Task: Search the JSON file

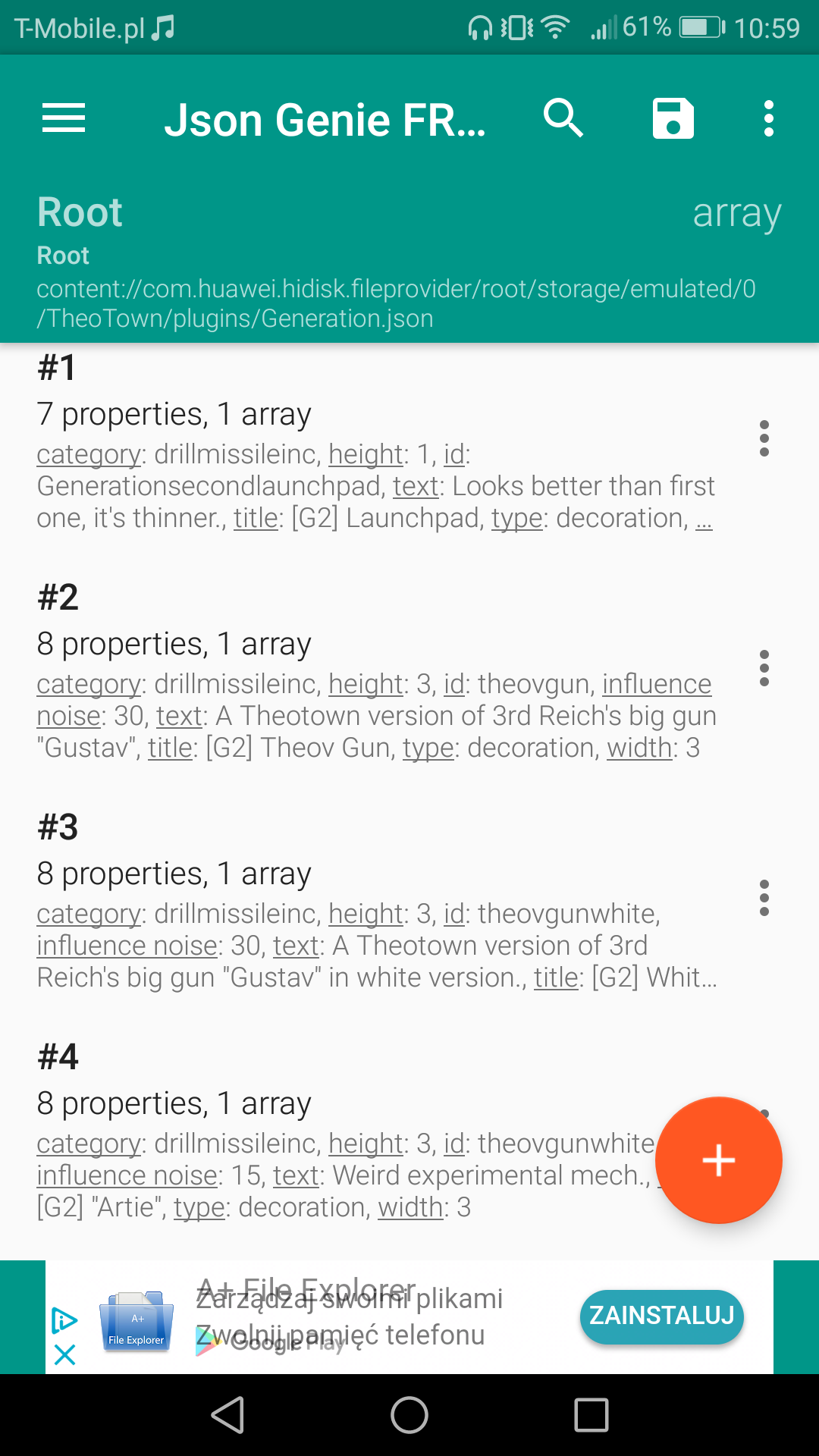Action: 563,118
